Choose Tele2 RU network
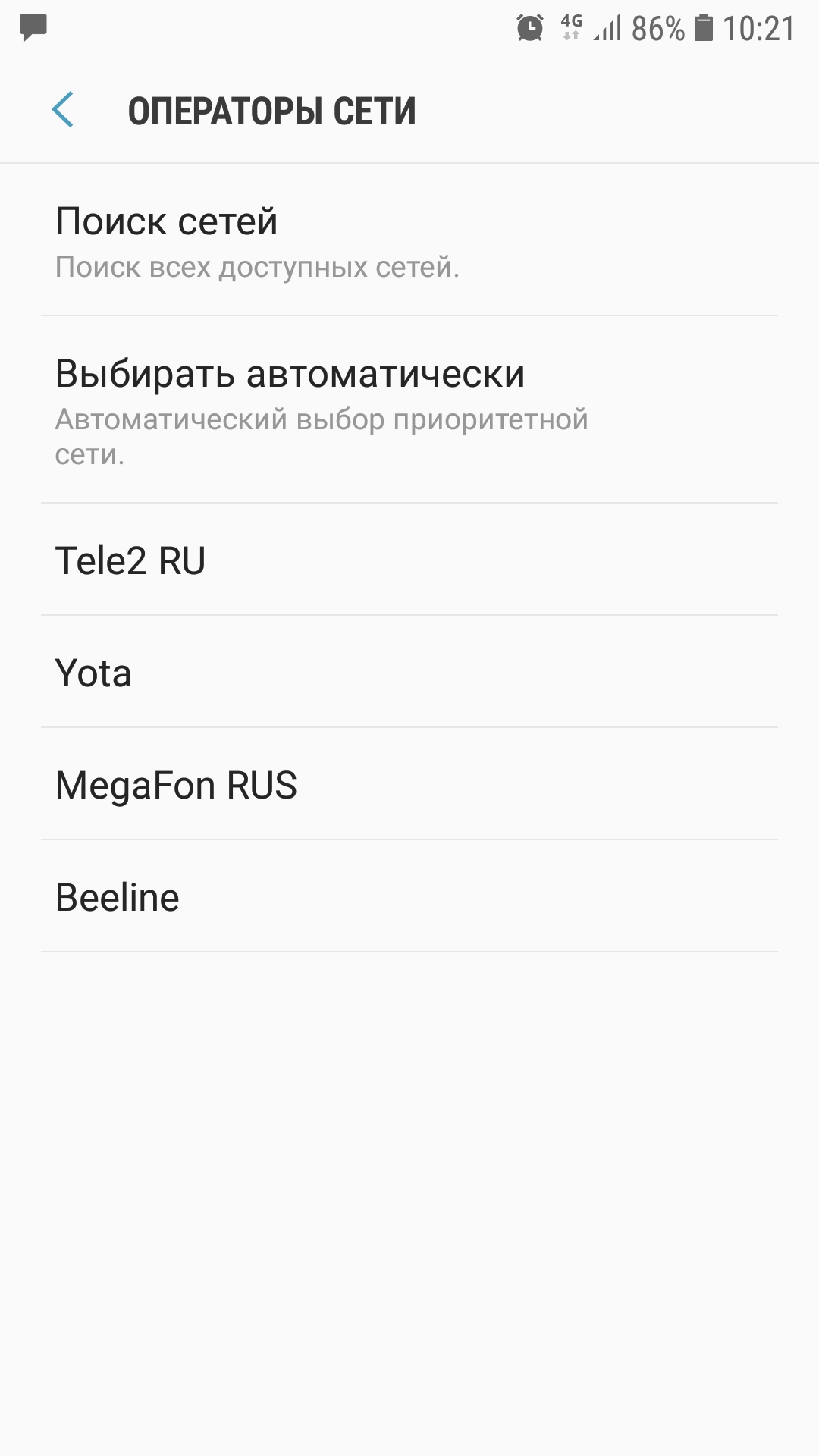 coord(409,560)
